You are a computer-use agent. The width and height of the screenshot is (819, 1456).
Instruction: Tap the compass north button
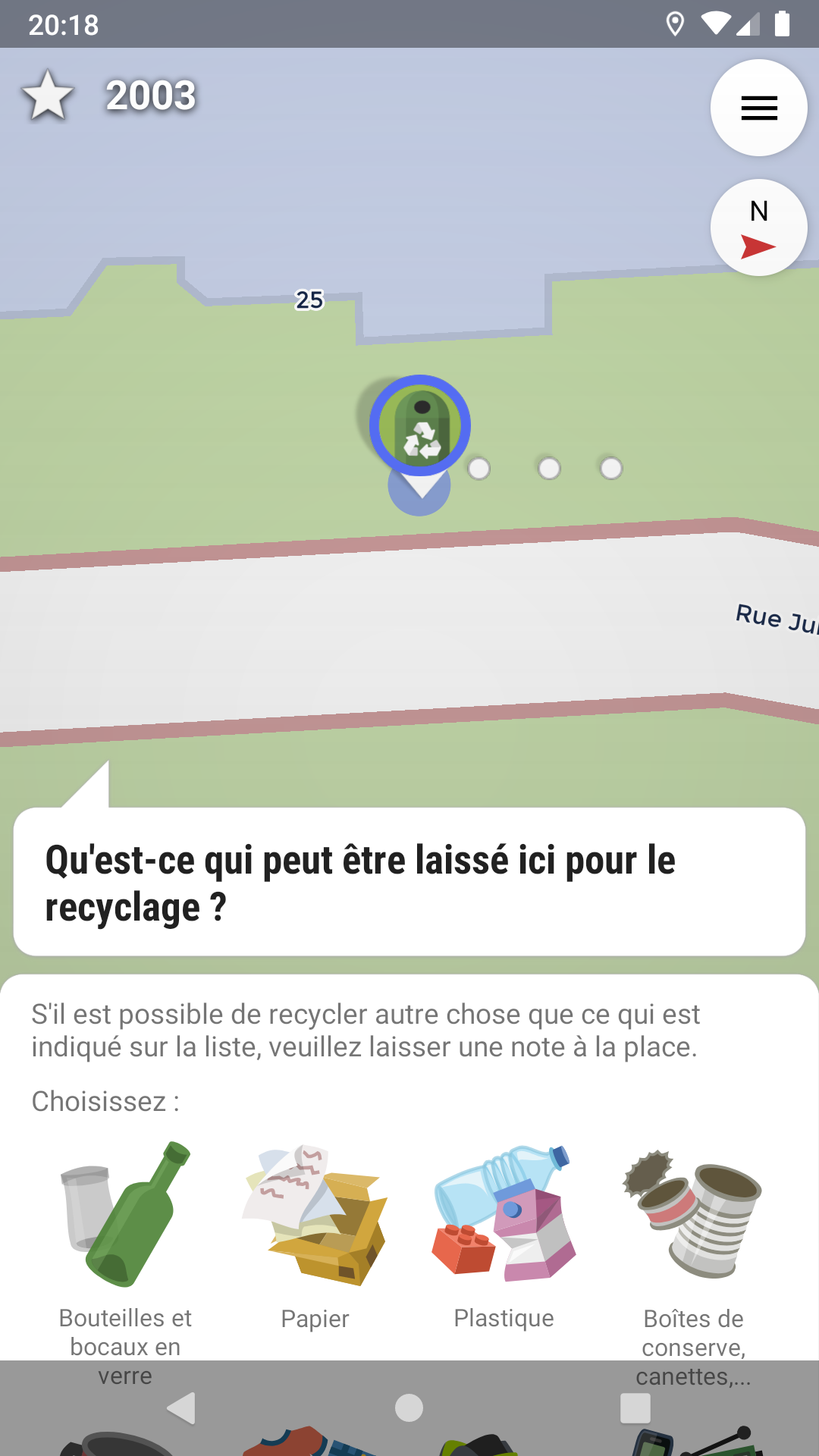click(x=758, y=227)
